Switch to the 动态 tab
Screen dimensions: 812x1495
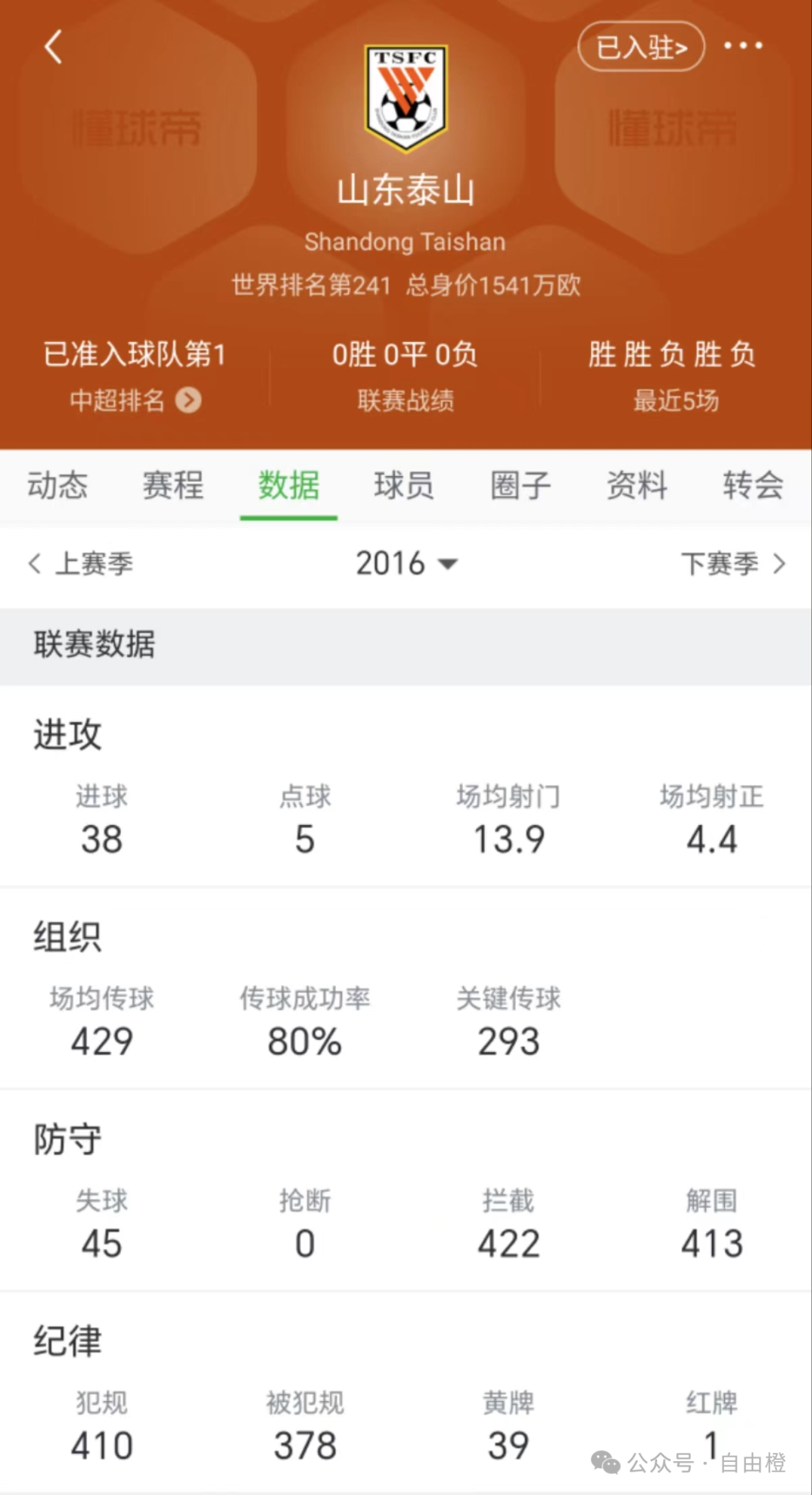click(58, 485)
